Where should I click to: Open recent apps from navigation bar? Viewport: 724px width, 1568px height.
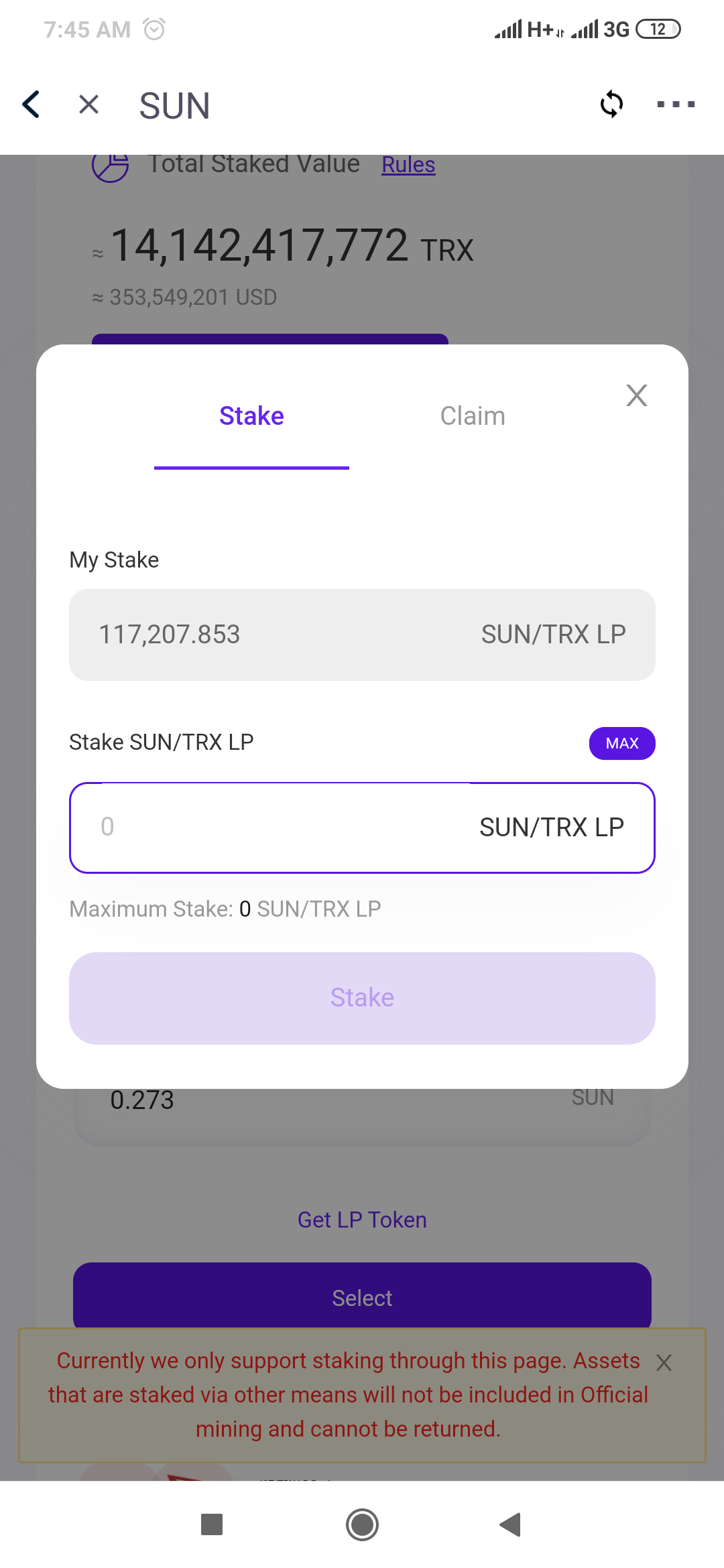(212, 1525)
